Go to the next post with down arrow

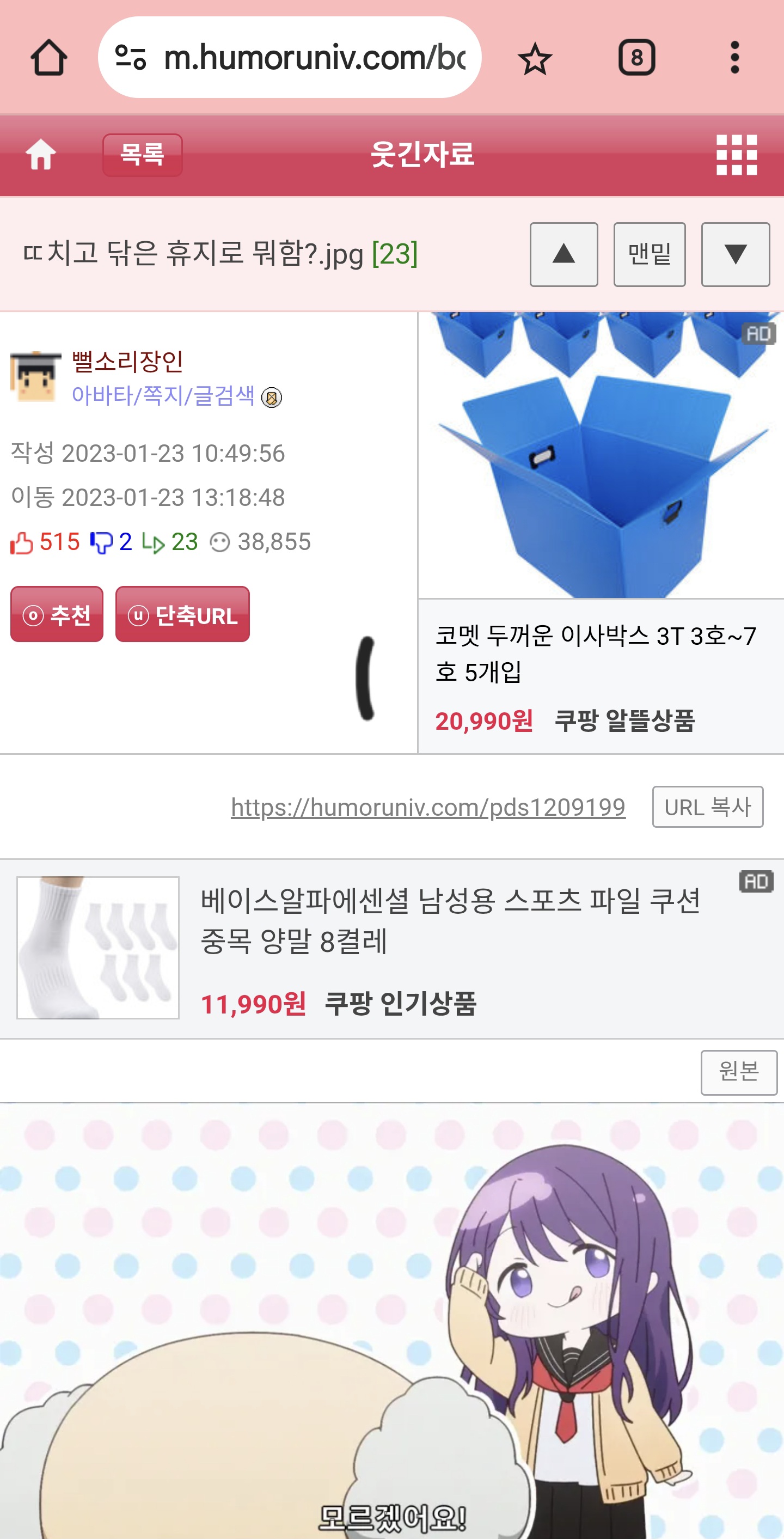[x=735, y=254]
